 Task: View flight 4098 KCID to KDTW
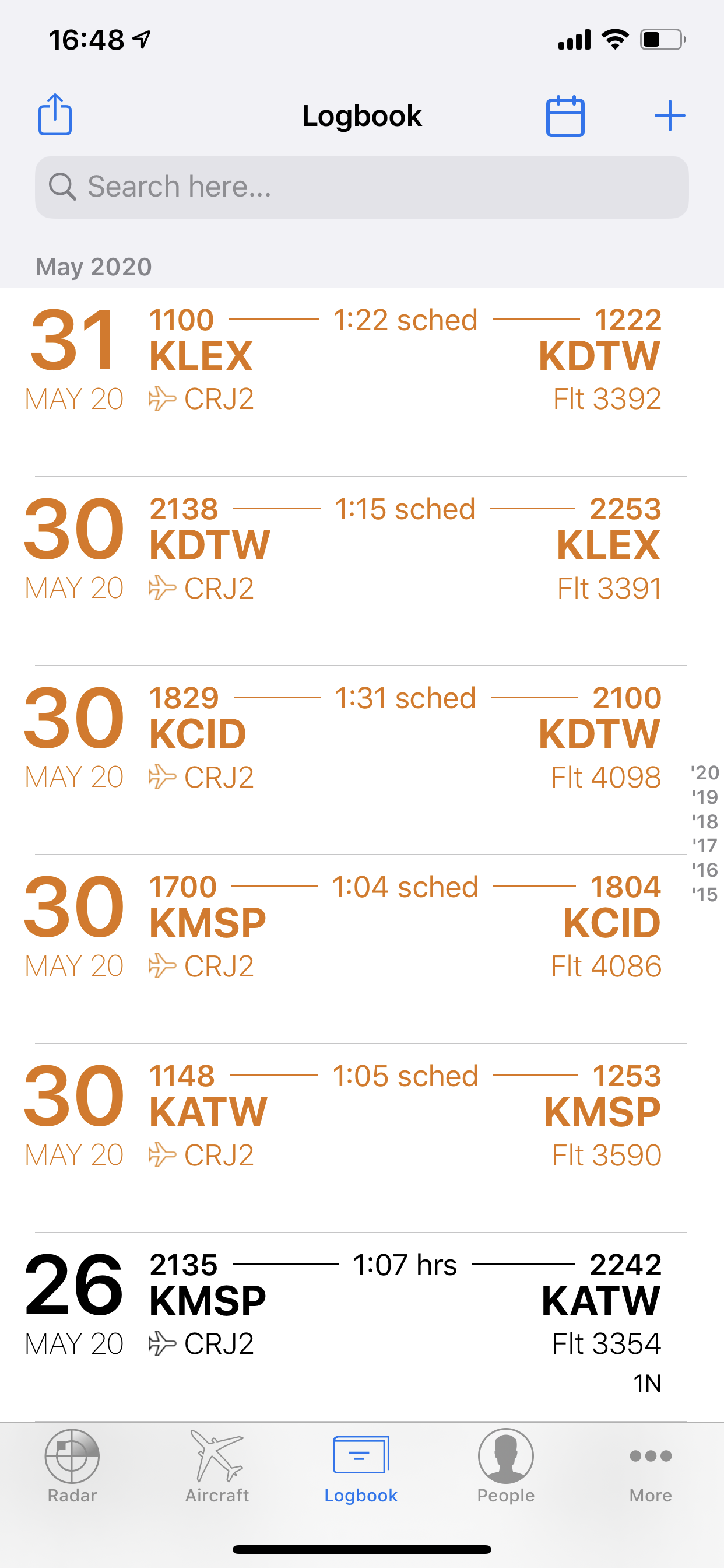[x=361, y=759]
